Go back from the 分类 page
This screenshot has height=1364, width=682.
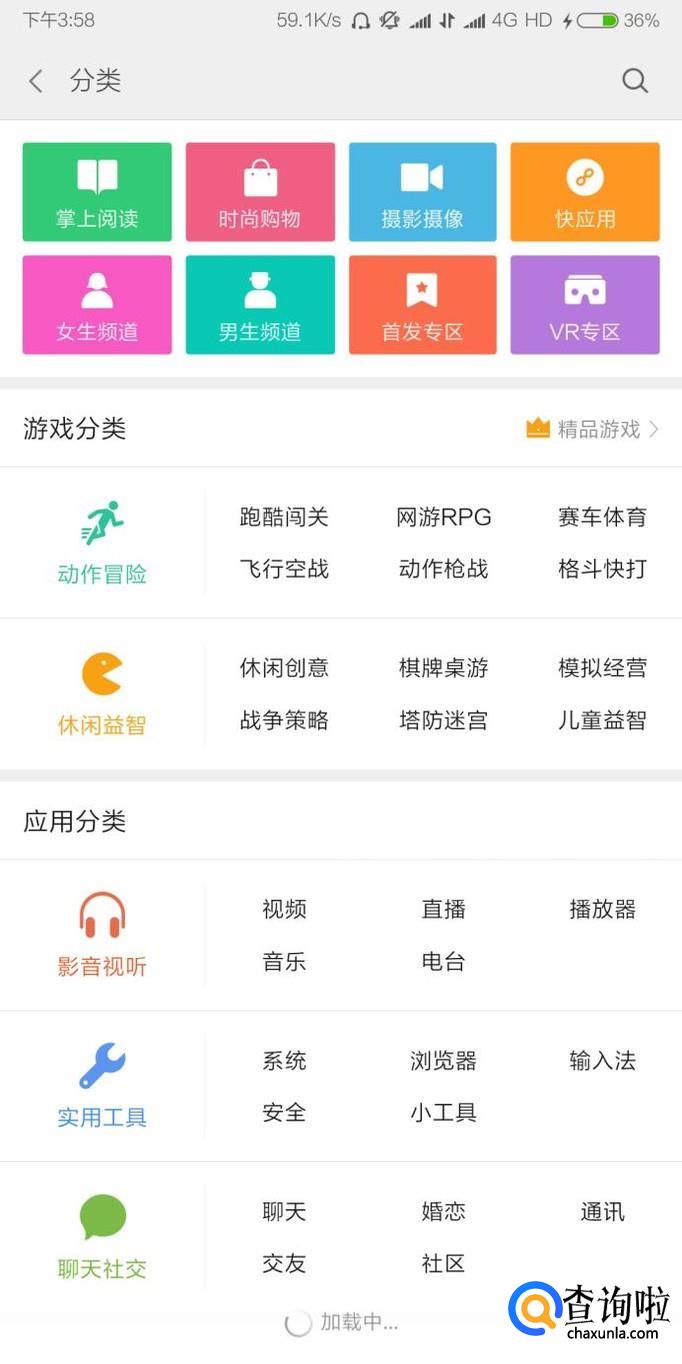pyautogui.click(x=36, y=81)
